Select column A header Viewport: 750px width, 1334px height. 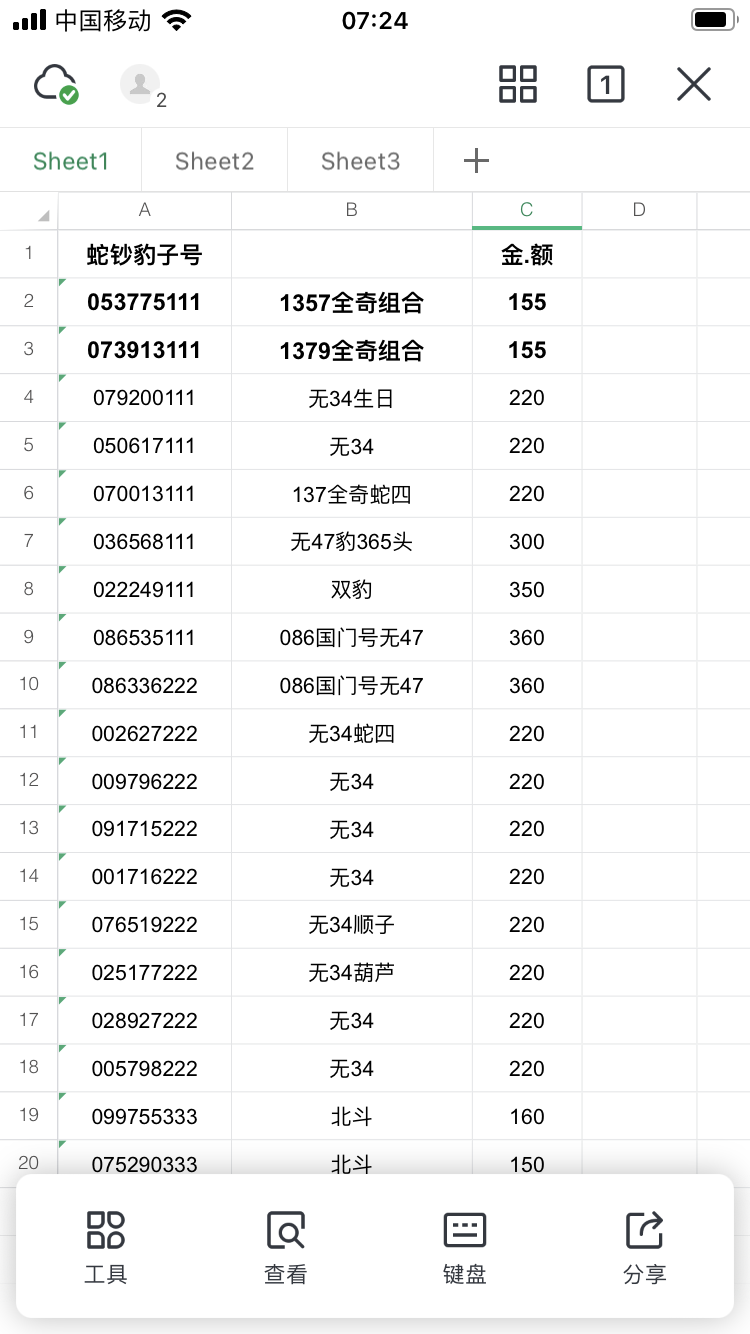pos(145,210)
